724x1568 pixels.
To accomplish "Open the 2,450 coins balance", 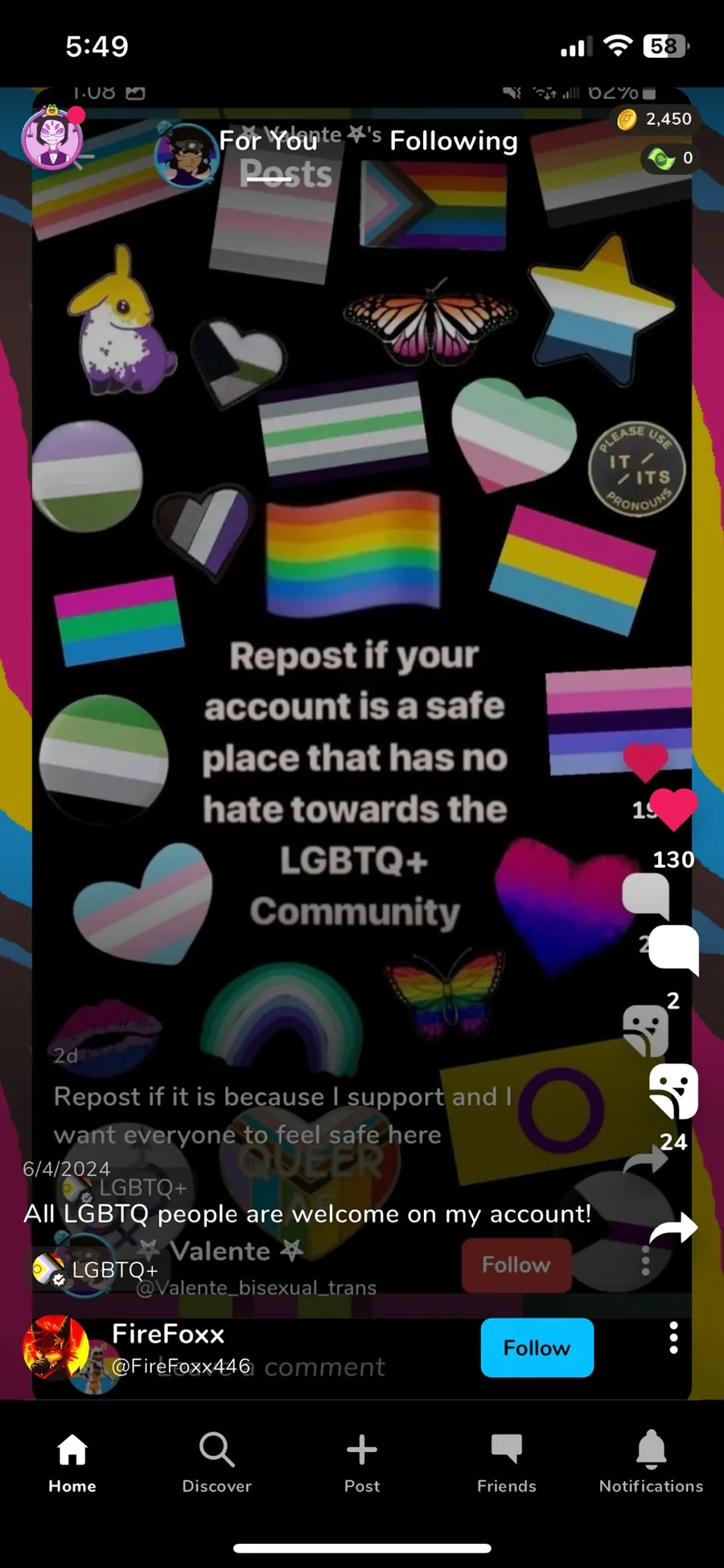I will pyautogui.click(x=654, y=119).
